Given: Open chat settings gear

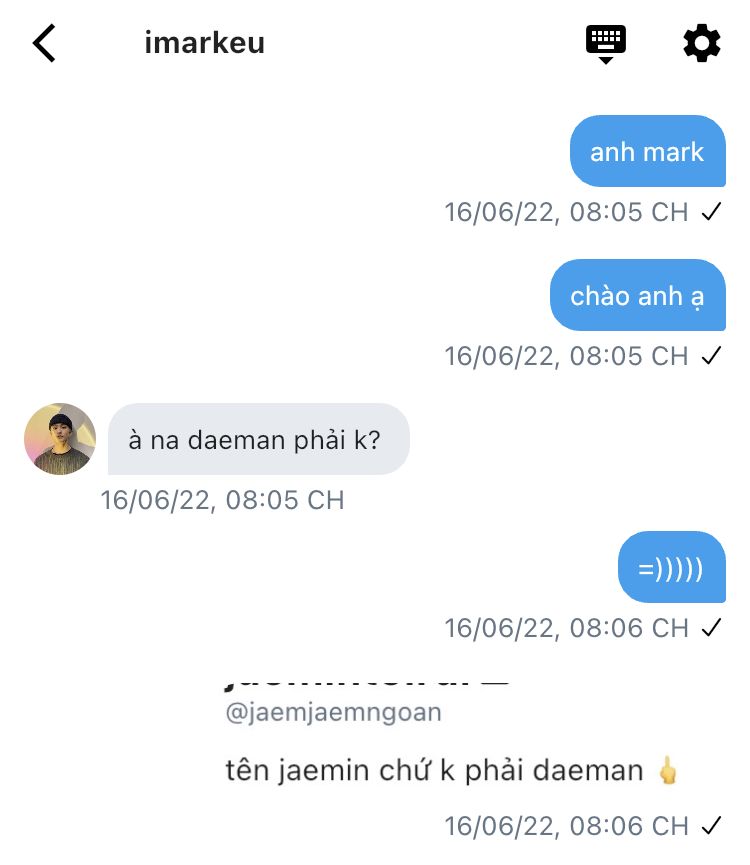Looking at the screenshot, I should tap(701, 44).
